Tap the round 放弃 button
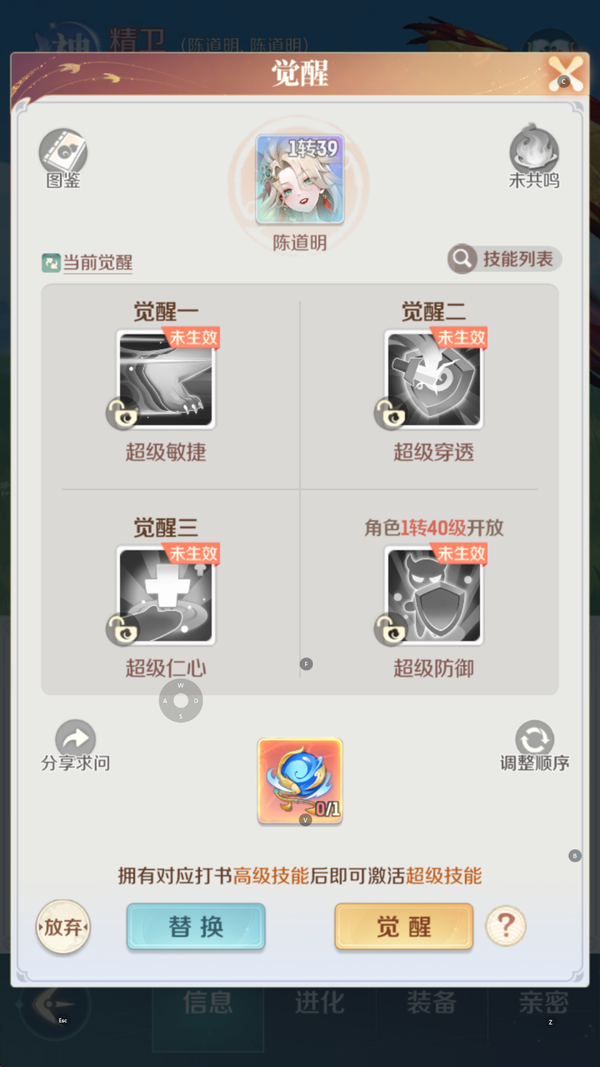600x1067 pixels. click(x=63, y=927)
